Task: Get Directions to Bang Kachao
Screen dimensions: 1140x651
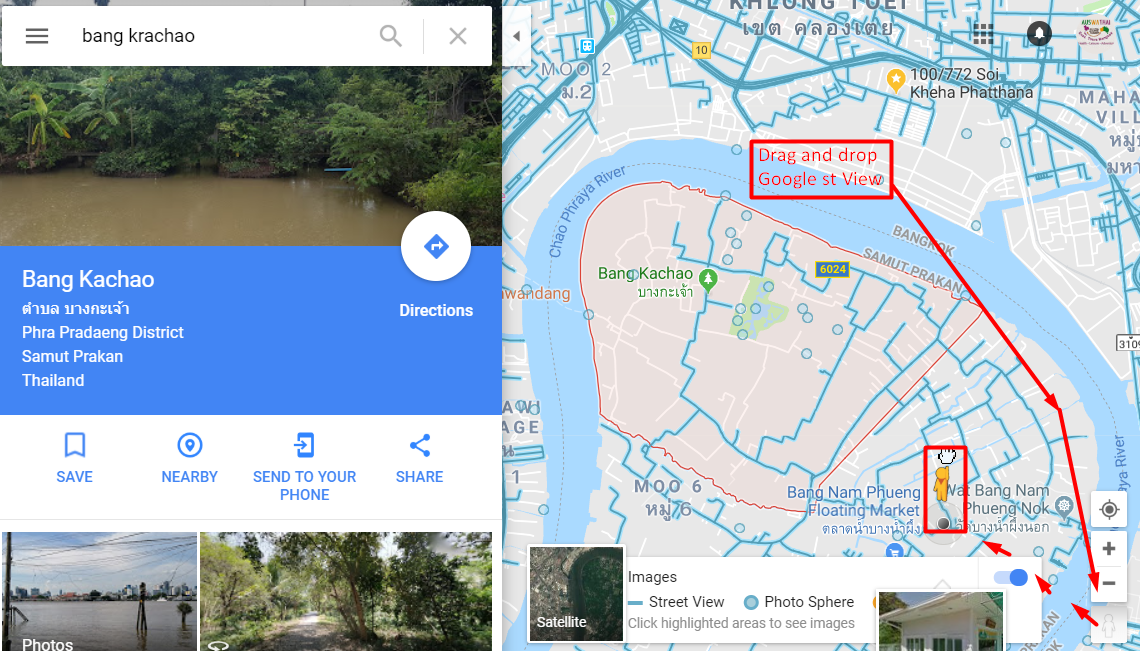Action: pyautogui.click(x=435, y=247)
